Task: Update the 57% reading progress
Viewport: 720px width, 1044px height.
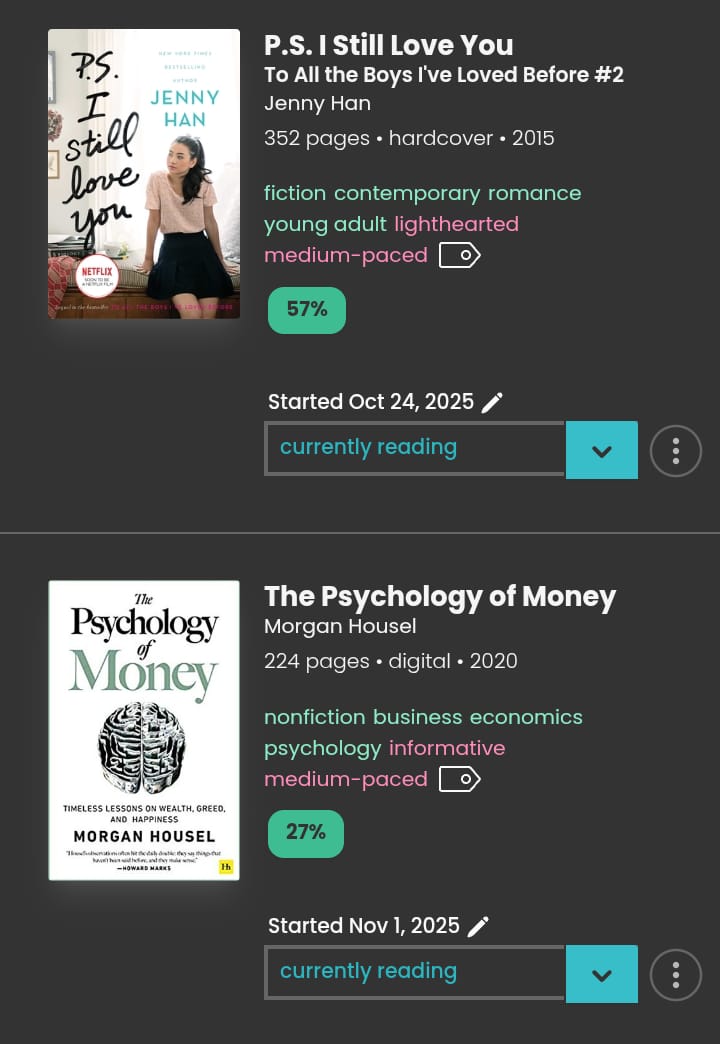Action: (x=307, y=310)
